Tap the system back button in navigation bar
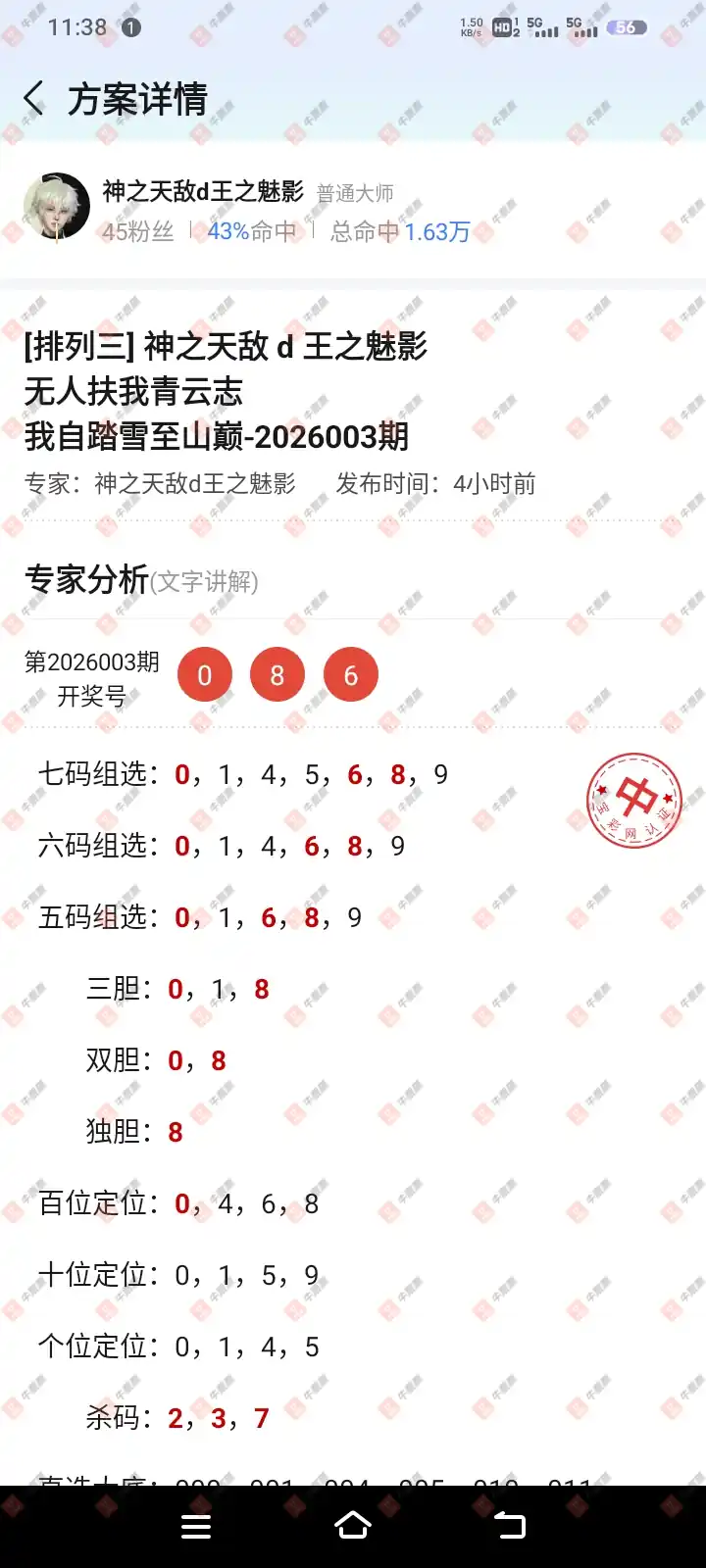Image resolution: width=706 pixels, height=1568 pixels. (x=510, y=1526)
